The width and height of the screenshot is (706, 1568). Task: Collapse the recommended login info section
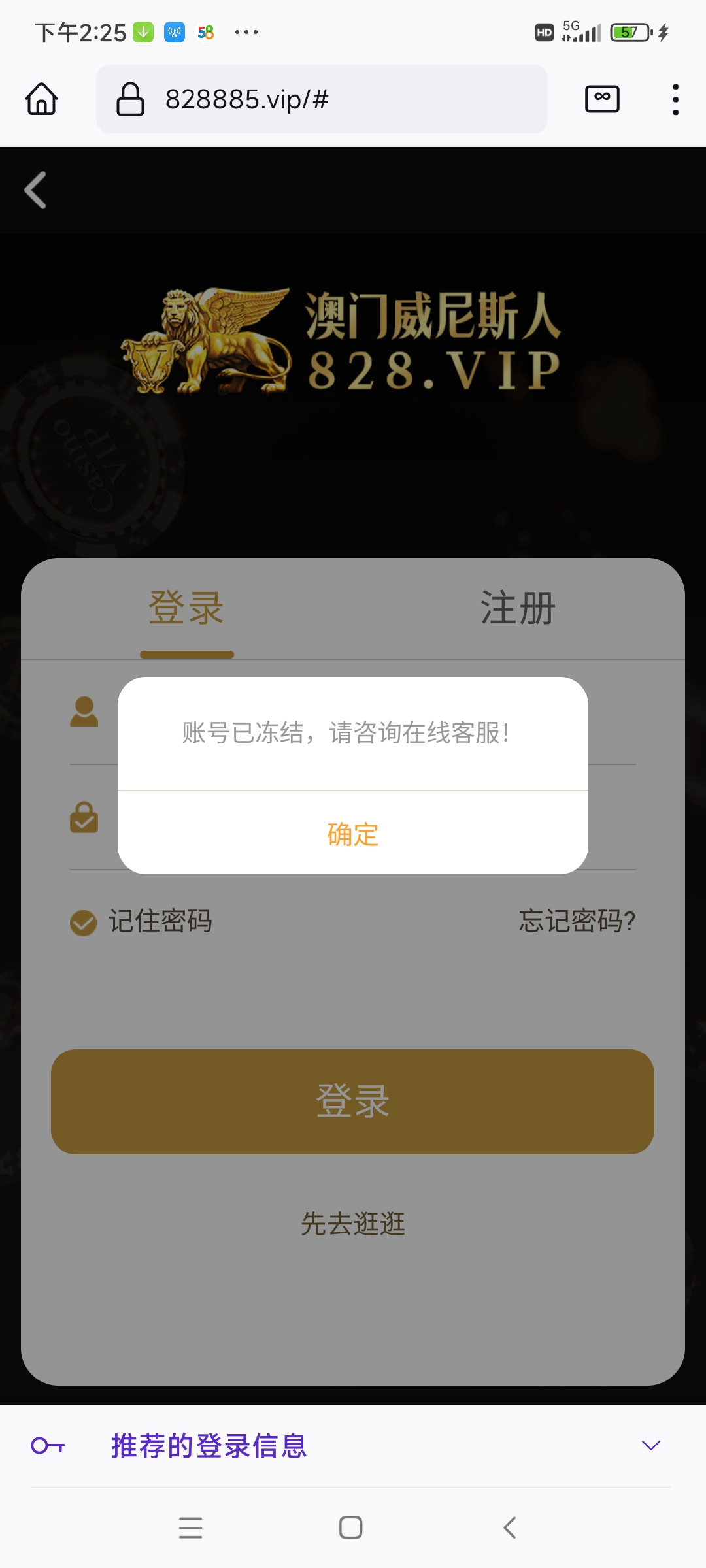[651, 1445]
